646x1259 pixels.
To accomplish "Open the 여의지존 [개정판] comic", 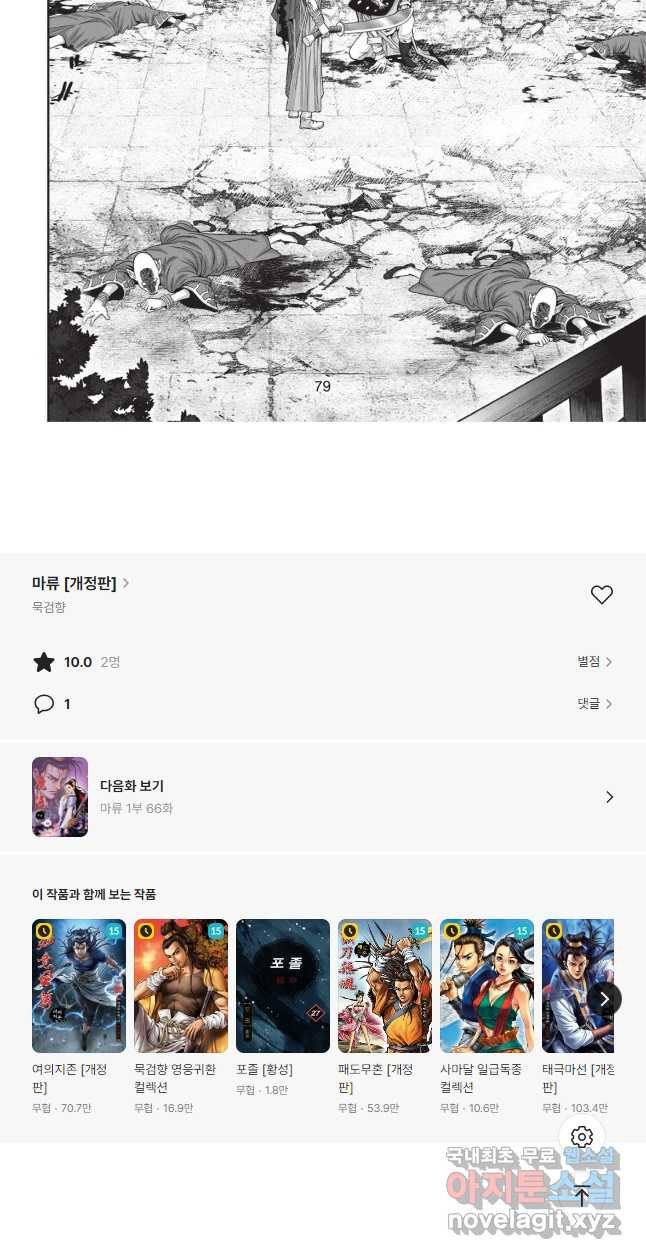I will point(79,986).
